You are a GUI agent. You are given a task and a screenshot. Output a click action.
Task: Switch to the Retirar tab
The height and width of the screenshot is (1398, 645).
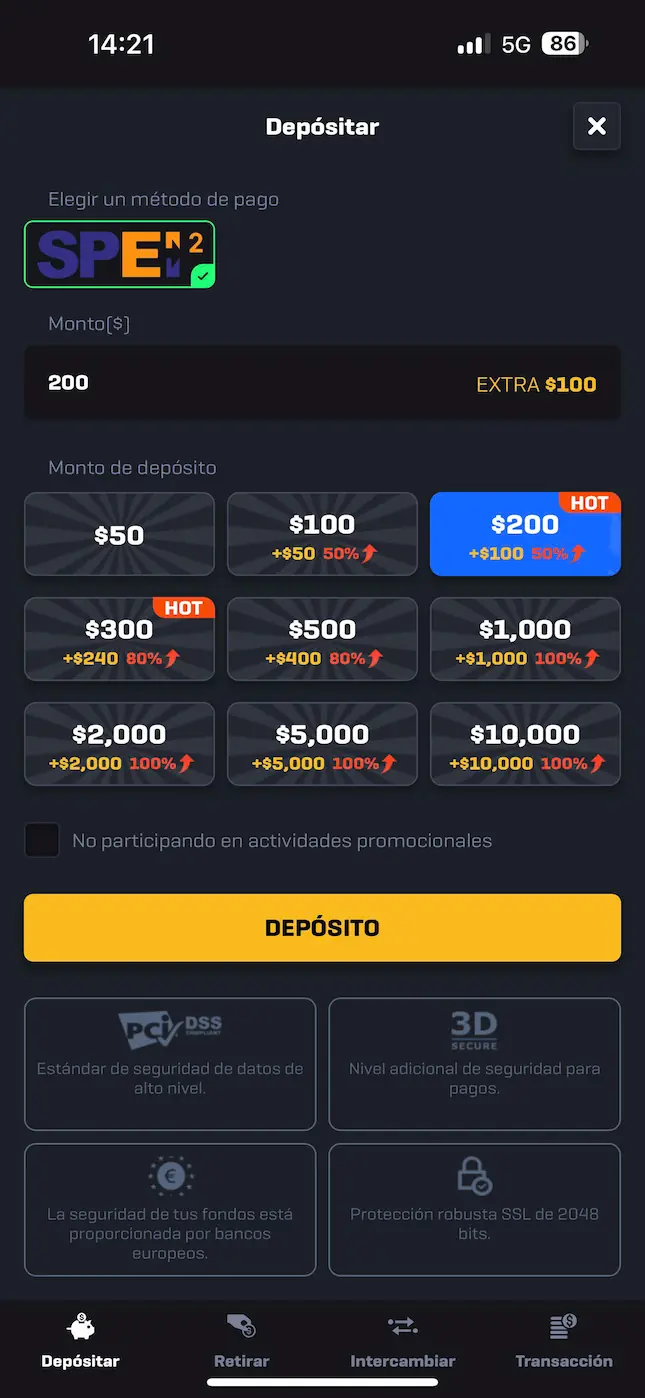[x=241, y=1340]
